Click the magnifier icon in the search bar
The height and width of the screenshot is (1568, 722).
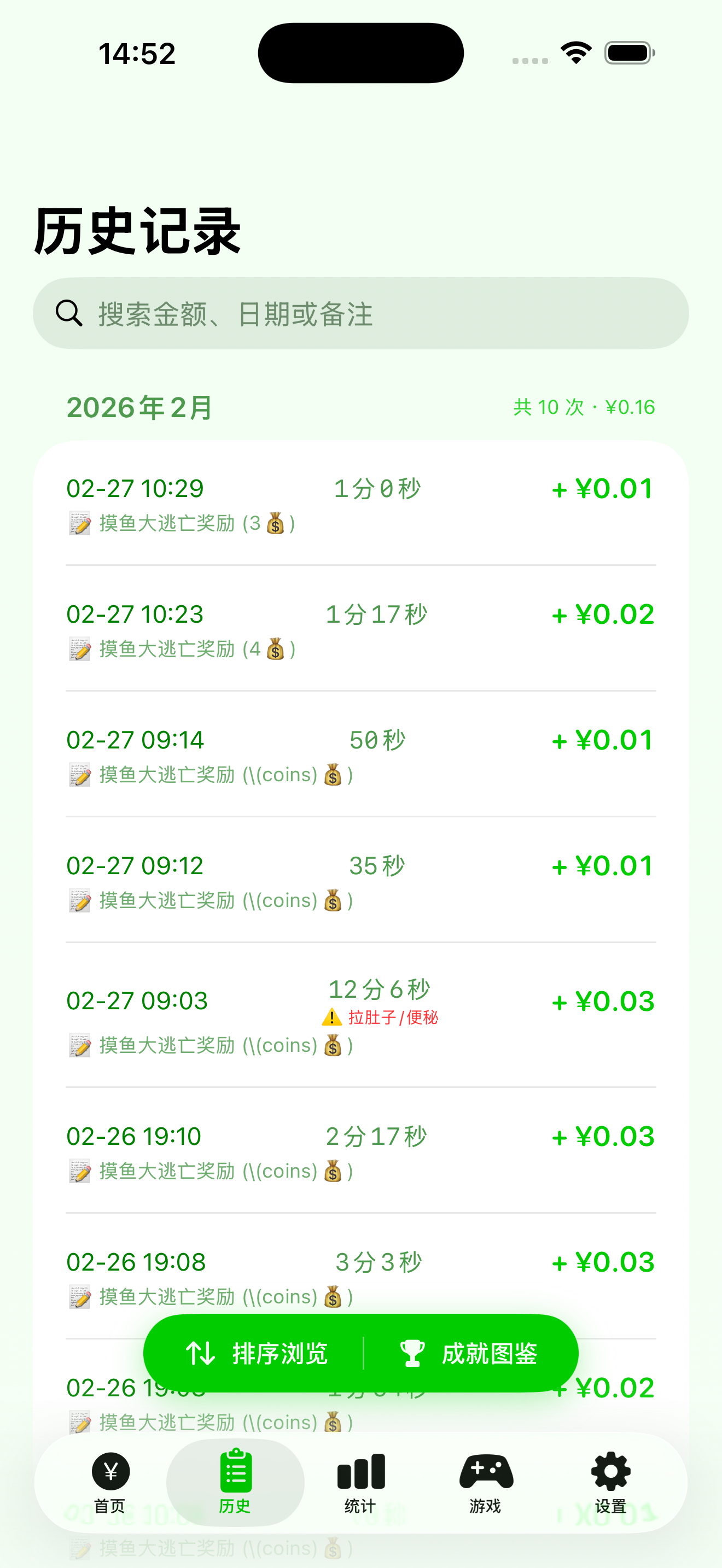[69, 313]
